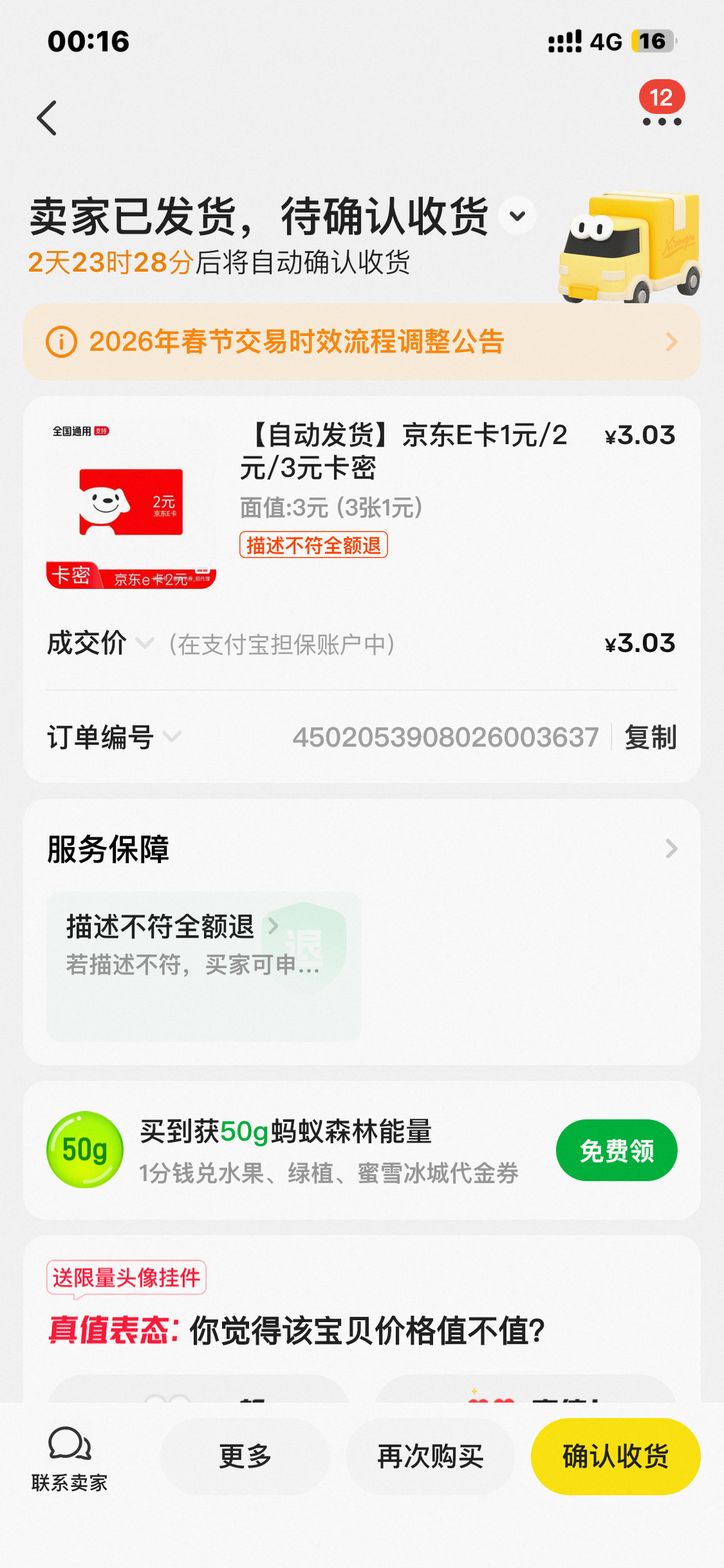Claim energy with the 免费领 button
The height and width of the screenshot is (1568, 724).
tap(616, 1150)
